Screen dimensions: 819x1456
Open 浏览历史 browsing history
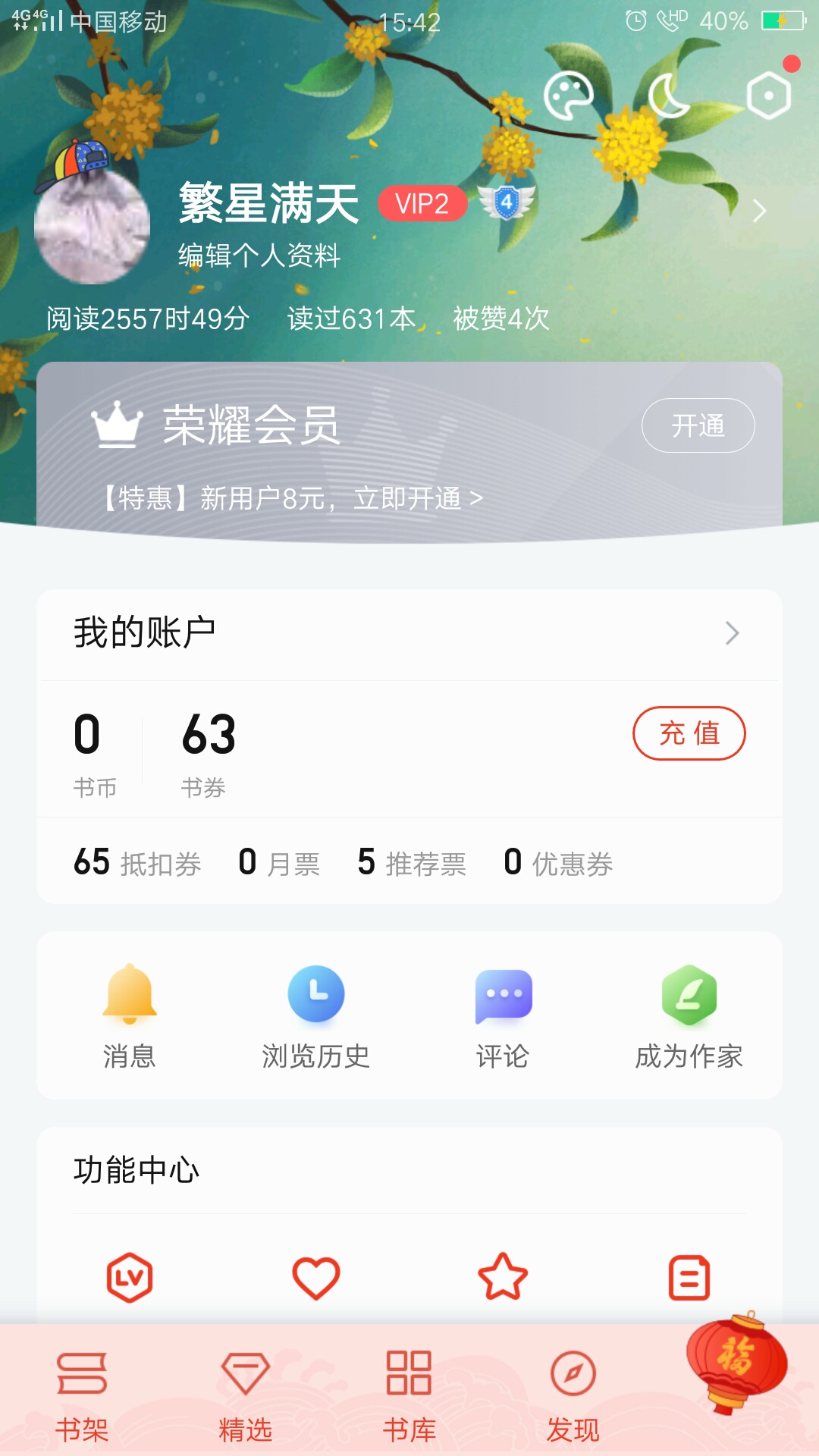click(316, 1016)
